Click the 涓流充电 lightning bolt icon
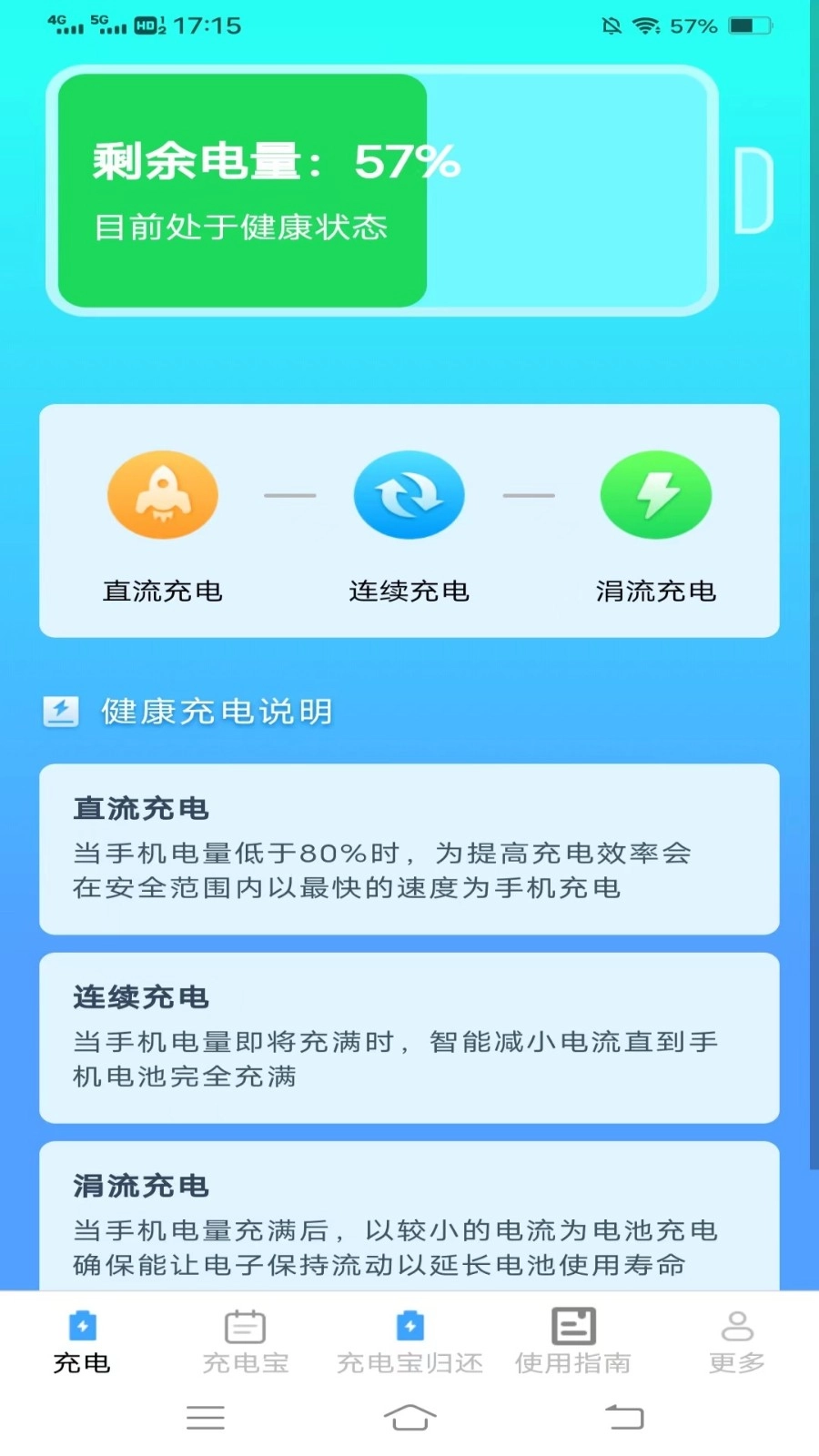The width and height of the screenshot is (819, 1456). [x=655, y=495]
